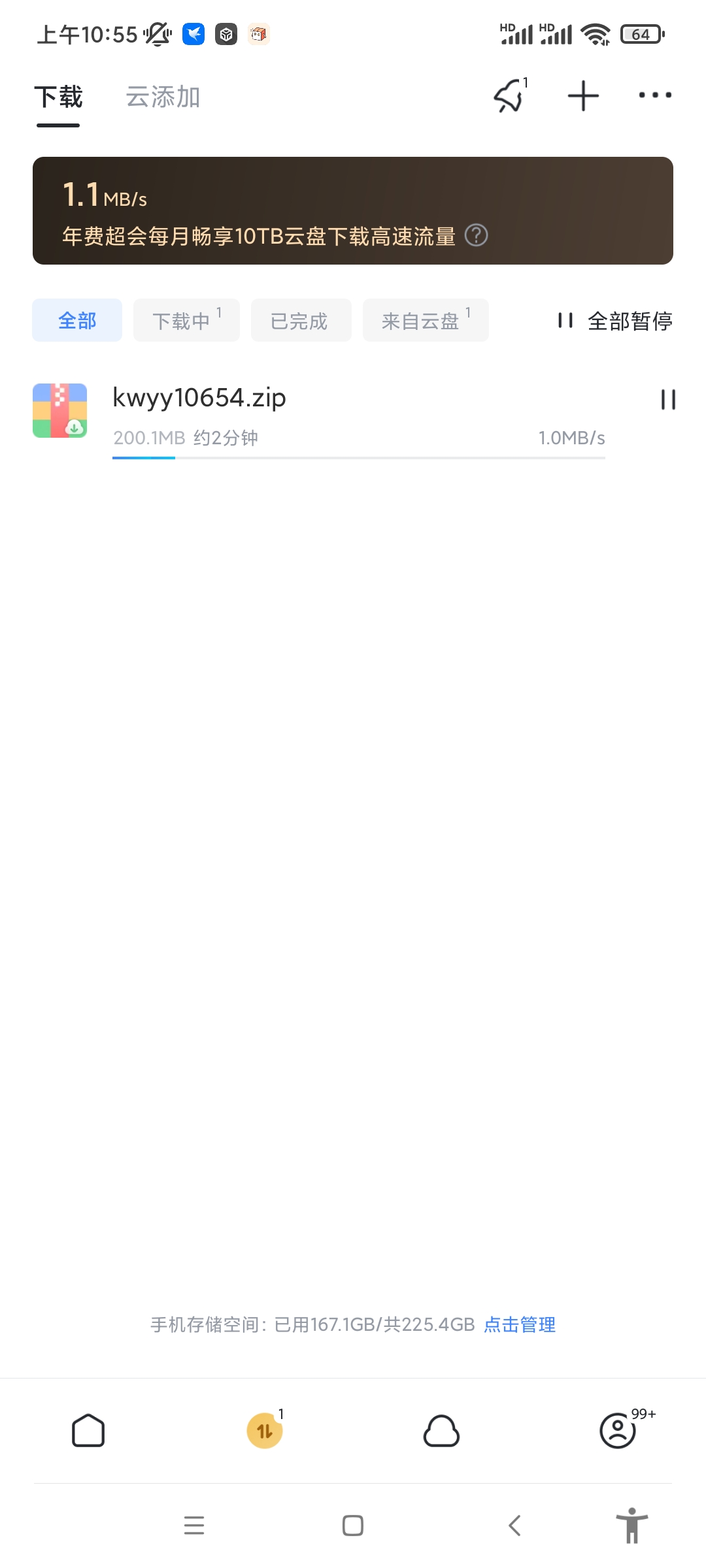Pause all downloads with 全部暂停
The height and width of the screenshot is (1568, 706).
615,321
